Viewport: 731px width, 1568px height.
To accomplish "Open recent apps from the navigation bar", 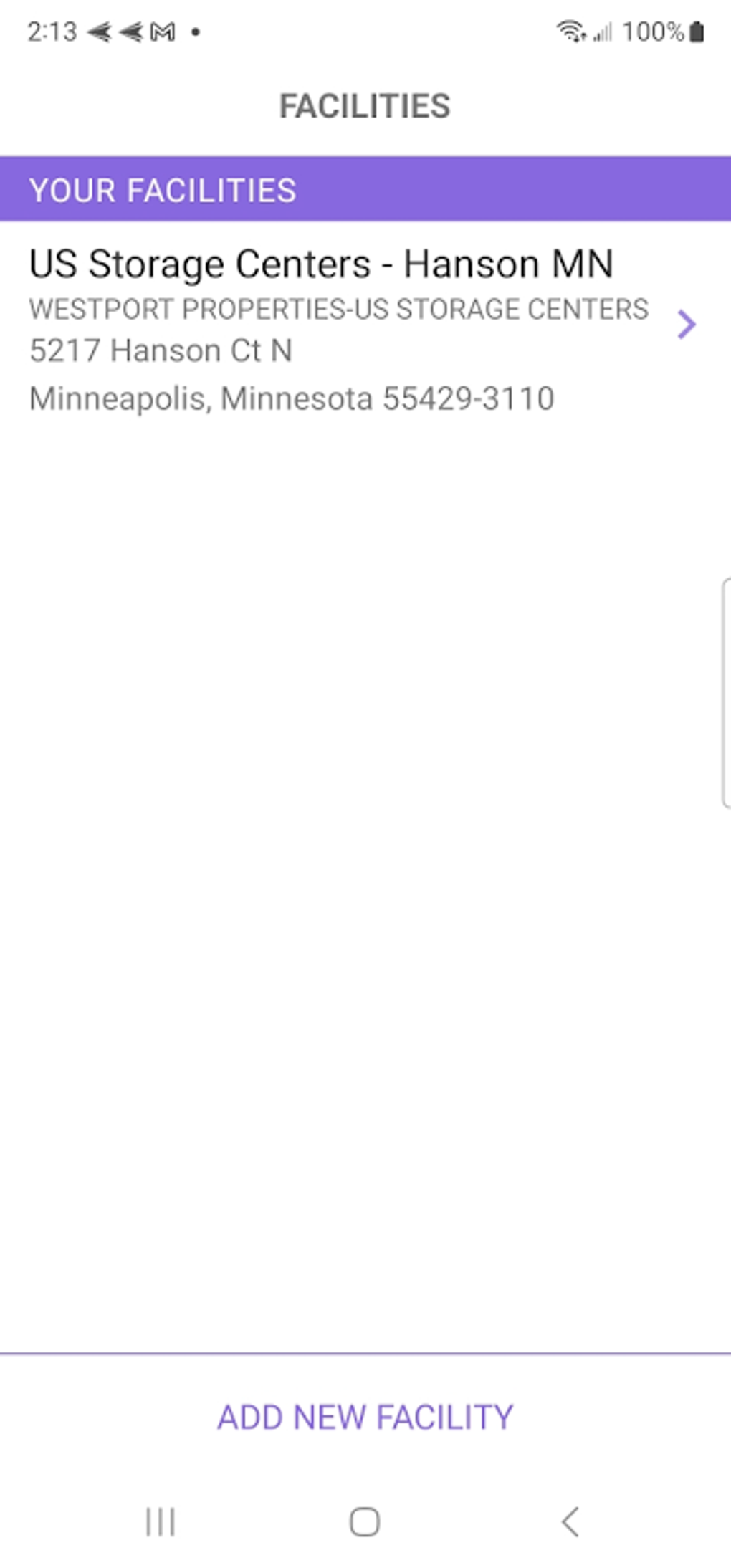I will [x=161, y=1521].
